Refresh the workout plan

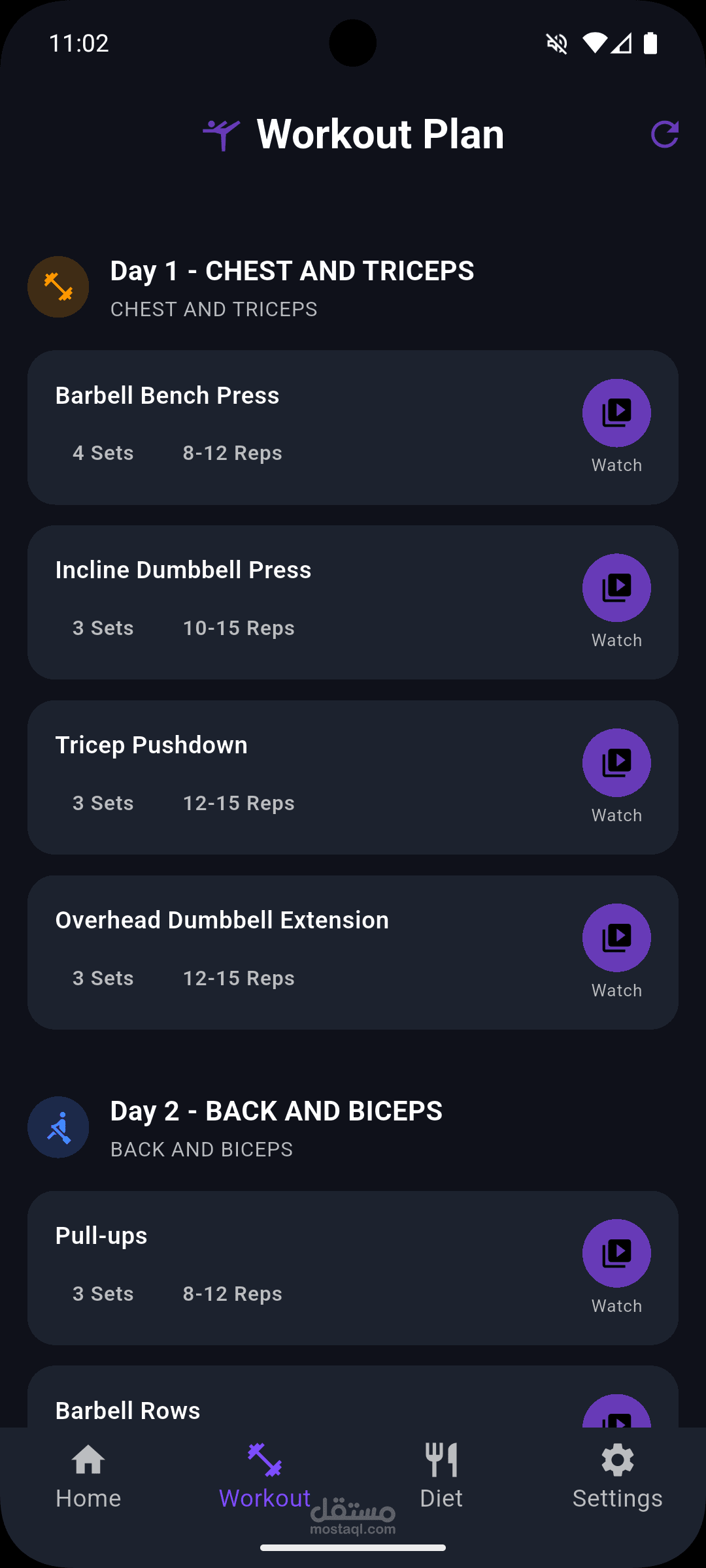(664, 135)
